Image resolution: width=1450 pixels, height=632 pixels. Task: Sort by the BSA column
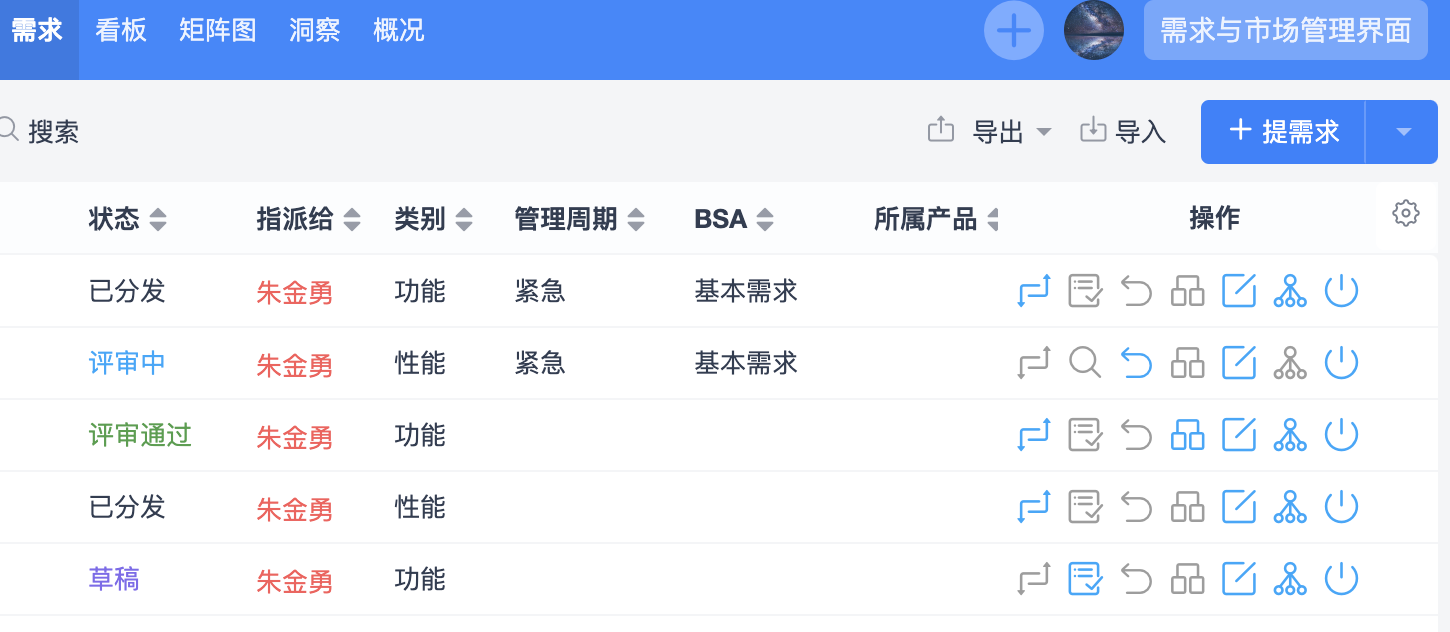click(765, 219)
